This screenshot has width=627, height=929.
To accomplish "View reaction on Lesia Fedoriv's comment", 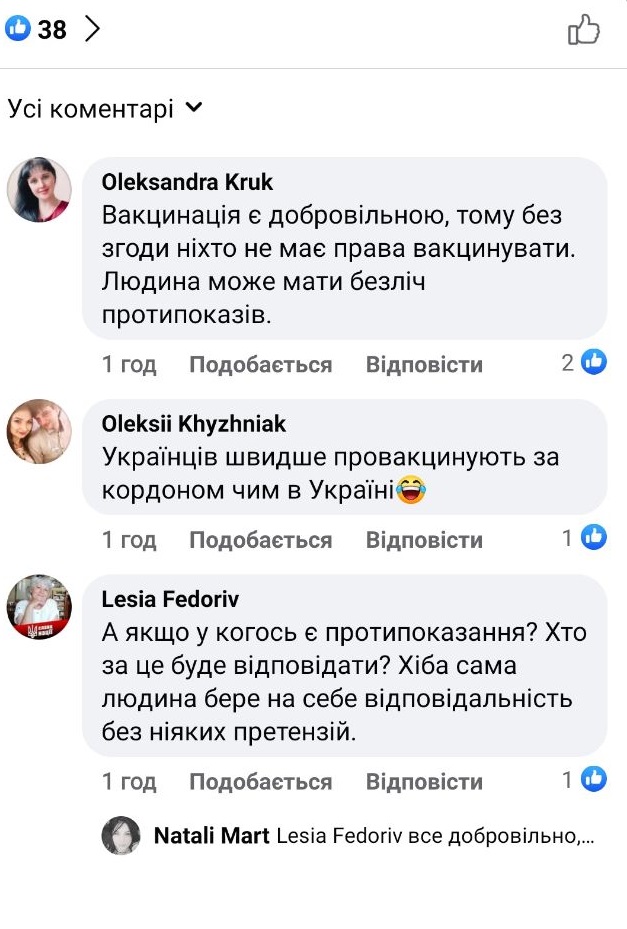I will [x=584, y=780].
